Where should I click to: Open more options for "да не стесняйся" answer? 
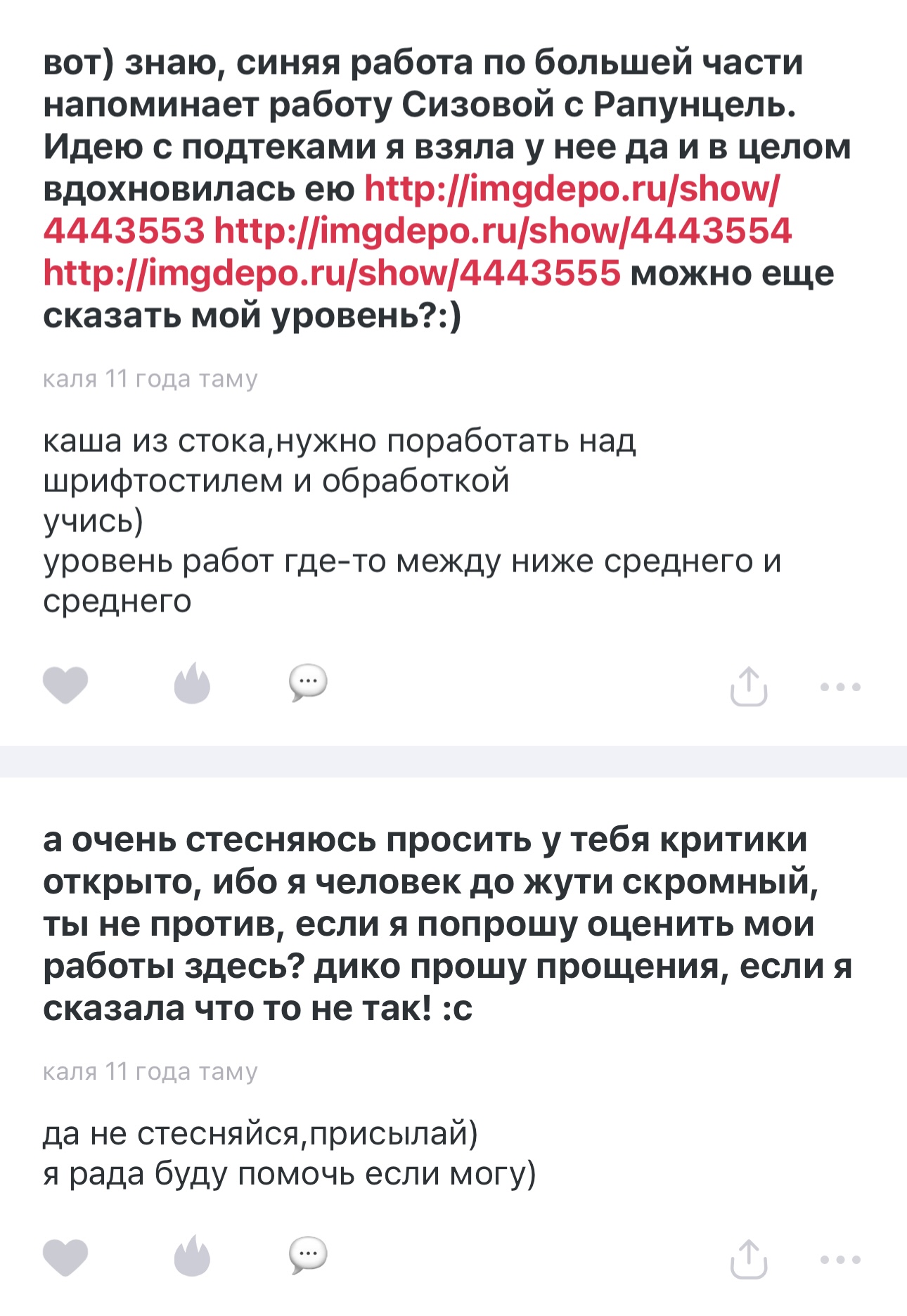click(840, 1260)
